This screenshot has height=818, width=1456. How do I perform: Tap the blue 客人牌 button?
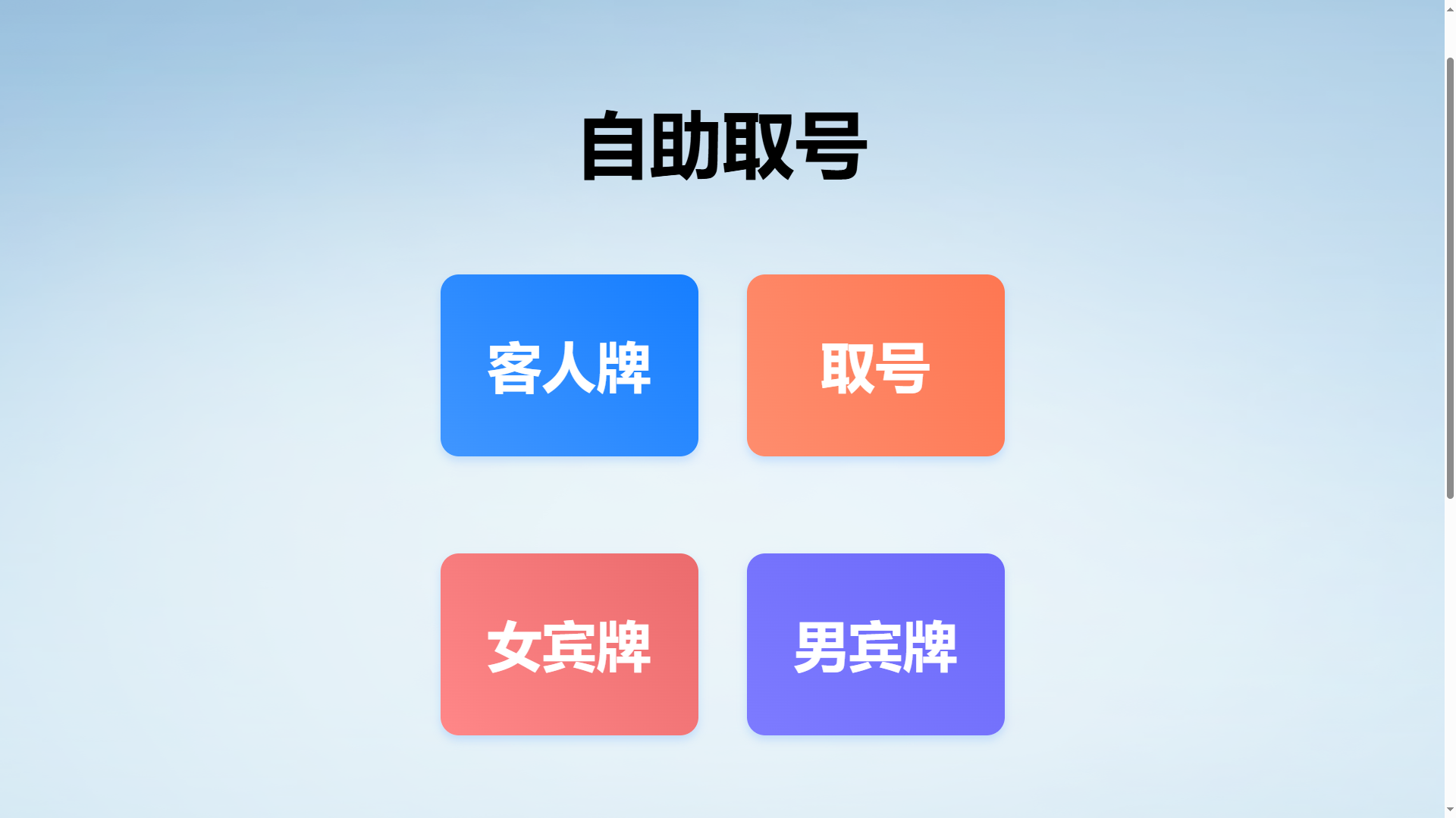pyautogui.click(x=569, y=365)
